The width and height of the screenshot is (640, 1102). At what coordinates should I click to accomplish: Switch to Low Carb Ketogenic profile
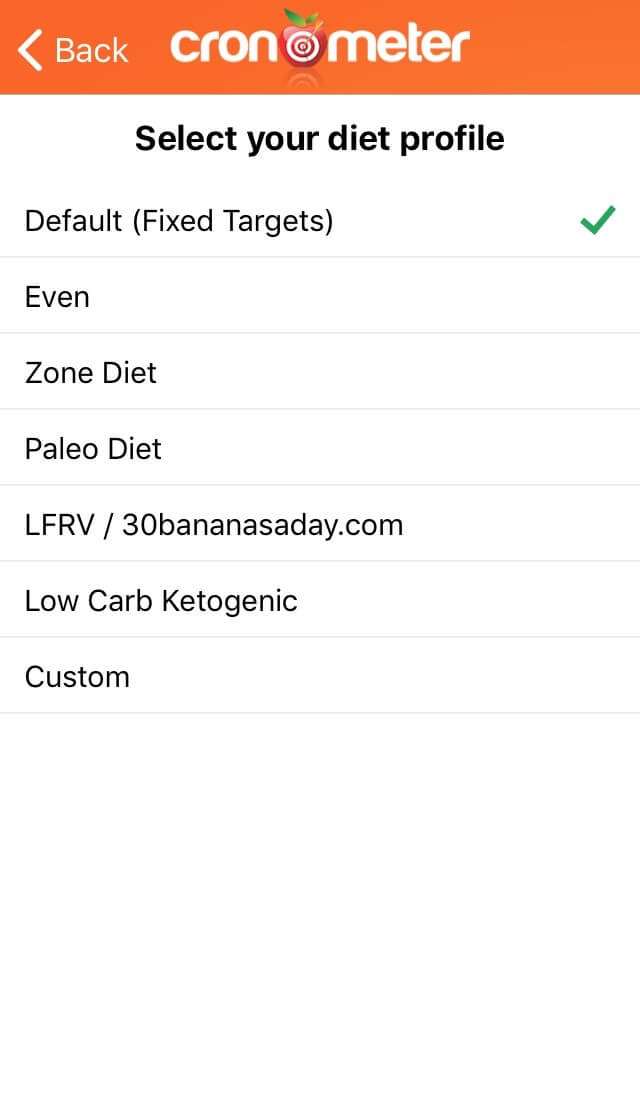320,599
